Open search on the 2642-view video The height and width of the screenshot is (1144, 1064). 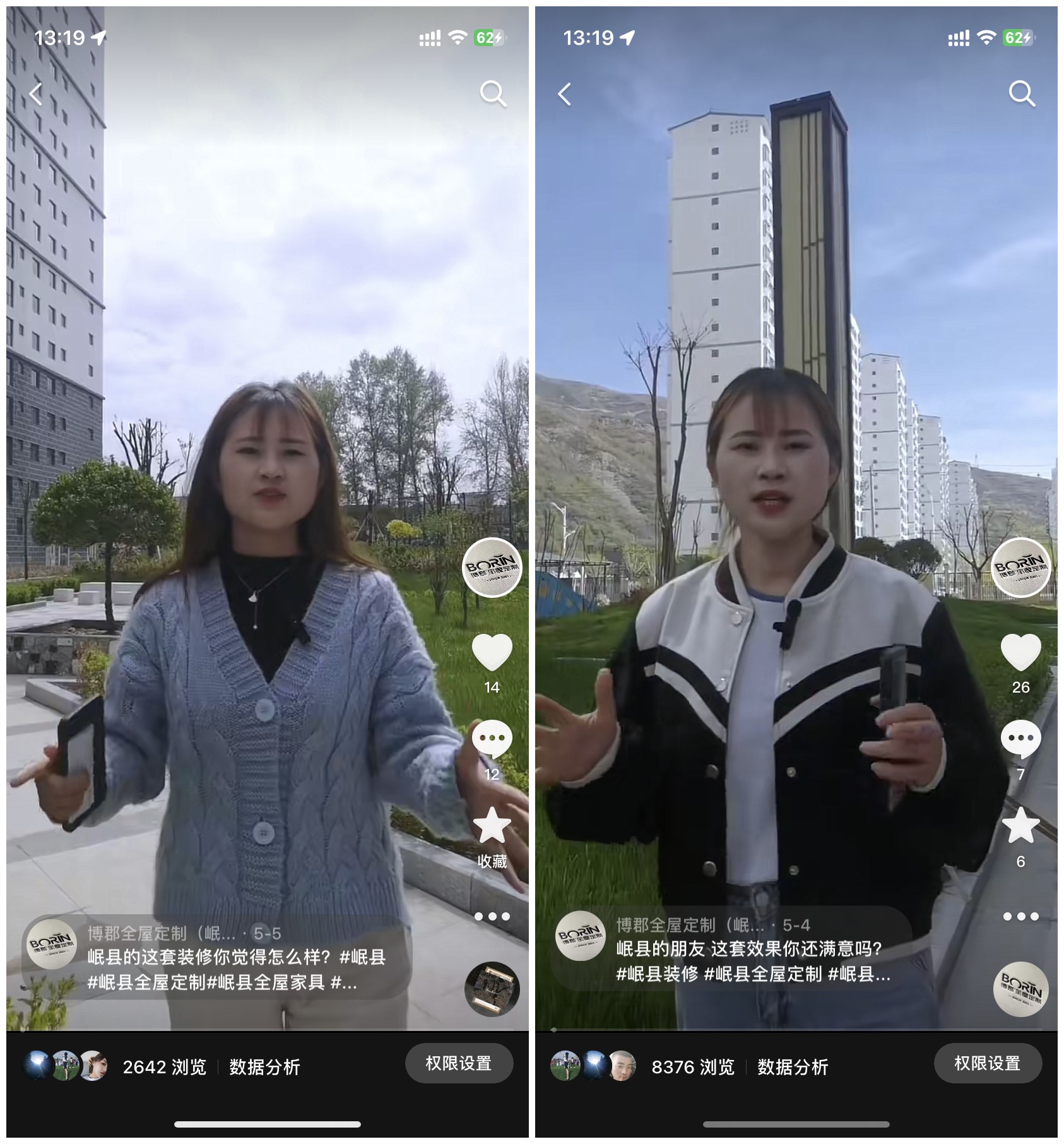point(492,94)
